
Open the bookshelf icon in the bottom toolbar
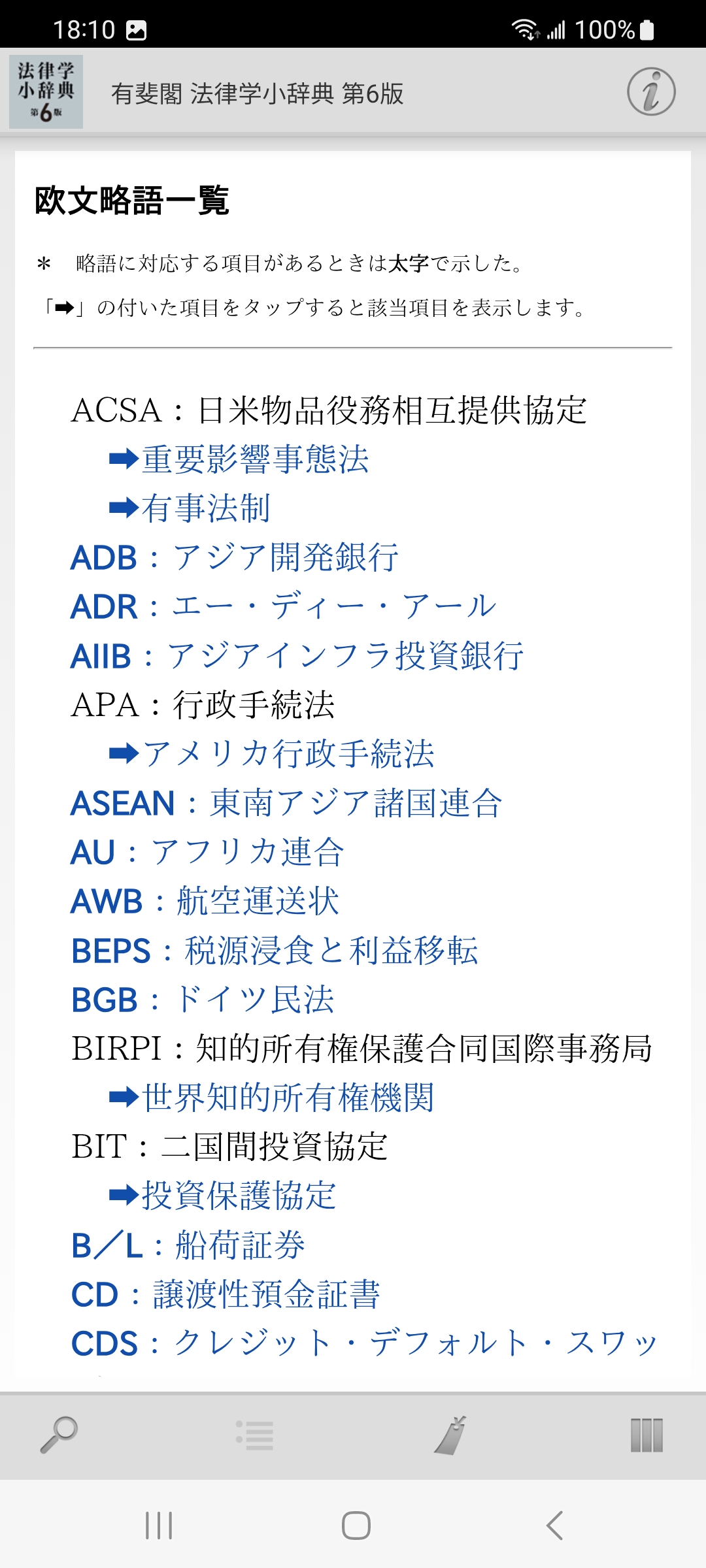tap(647, 1435)
